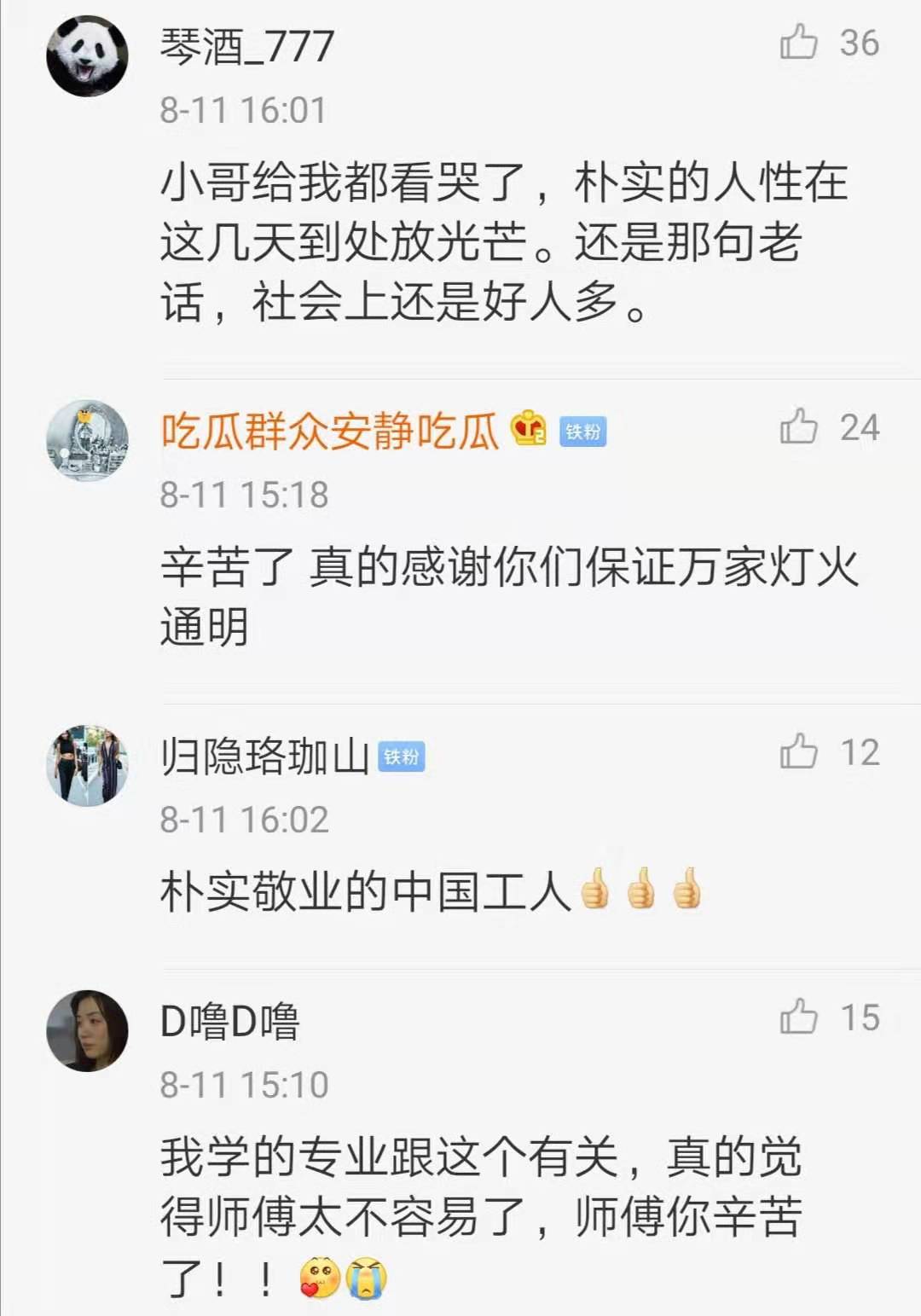
Task: Open username 吃瓜群众安静吃瓜
Action: pos(329,431)
